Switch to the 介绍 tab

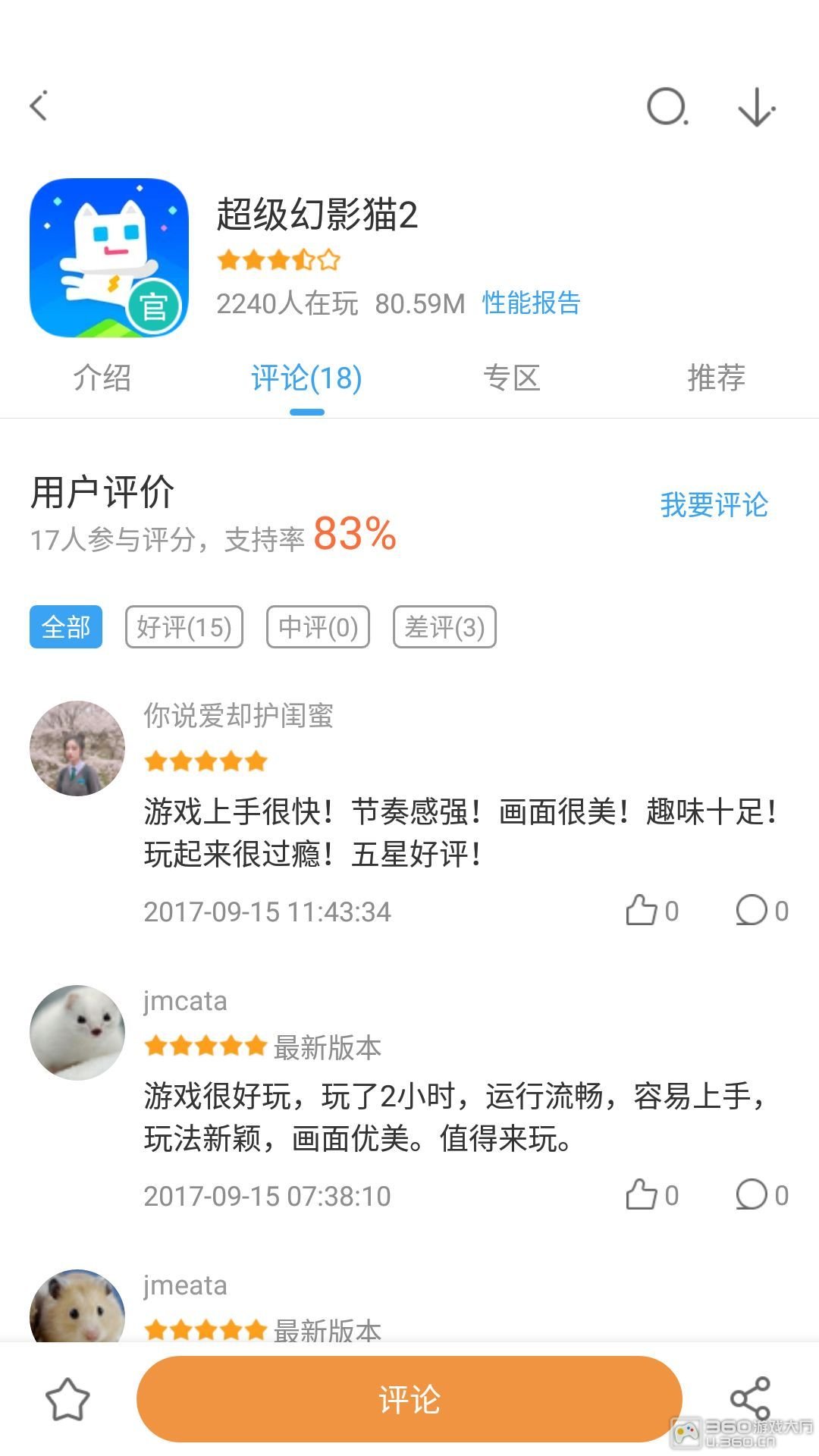click(102, 378)
